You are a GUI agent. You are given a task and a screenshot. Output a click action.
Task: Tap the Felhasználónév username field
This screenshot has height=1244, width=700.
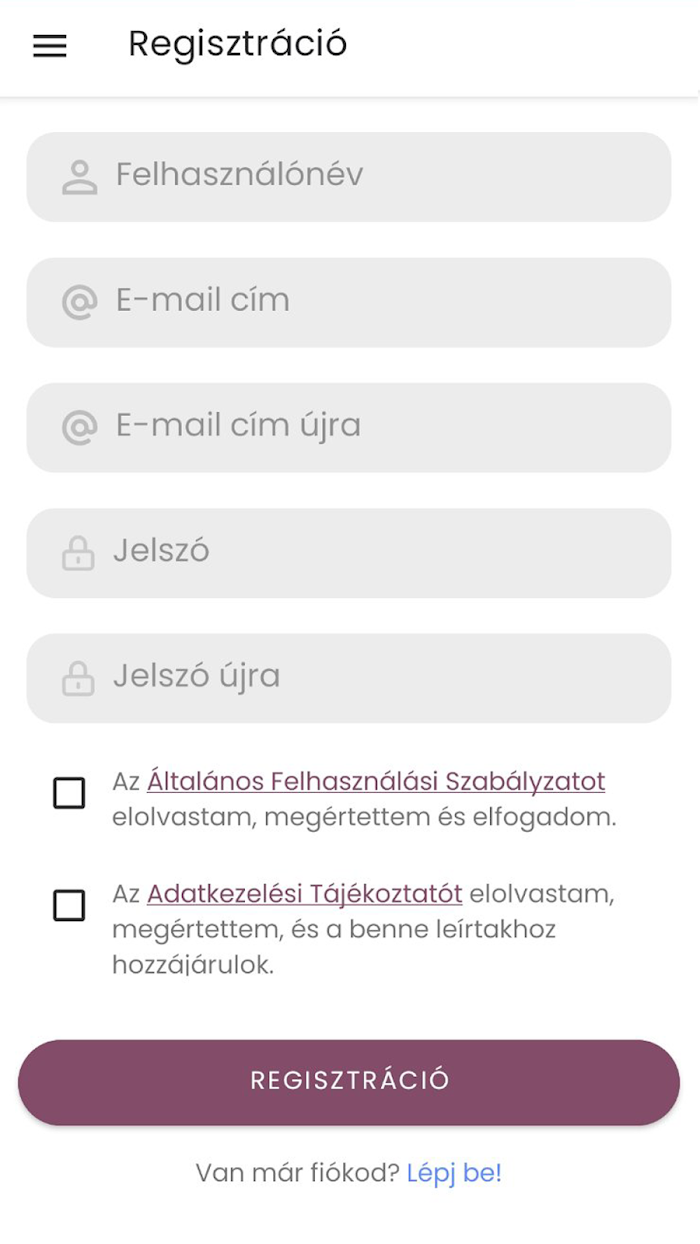(348, 177)
